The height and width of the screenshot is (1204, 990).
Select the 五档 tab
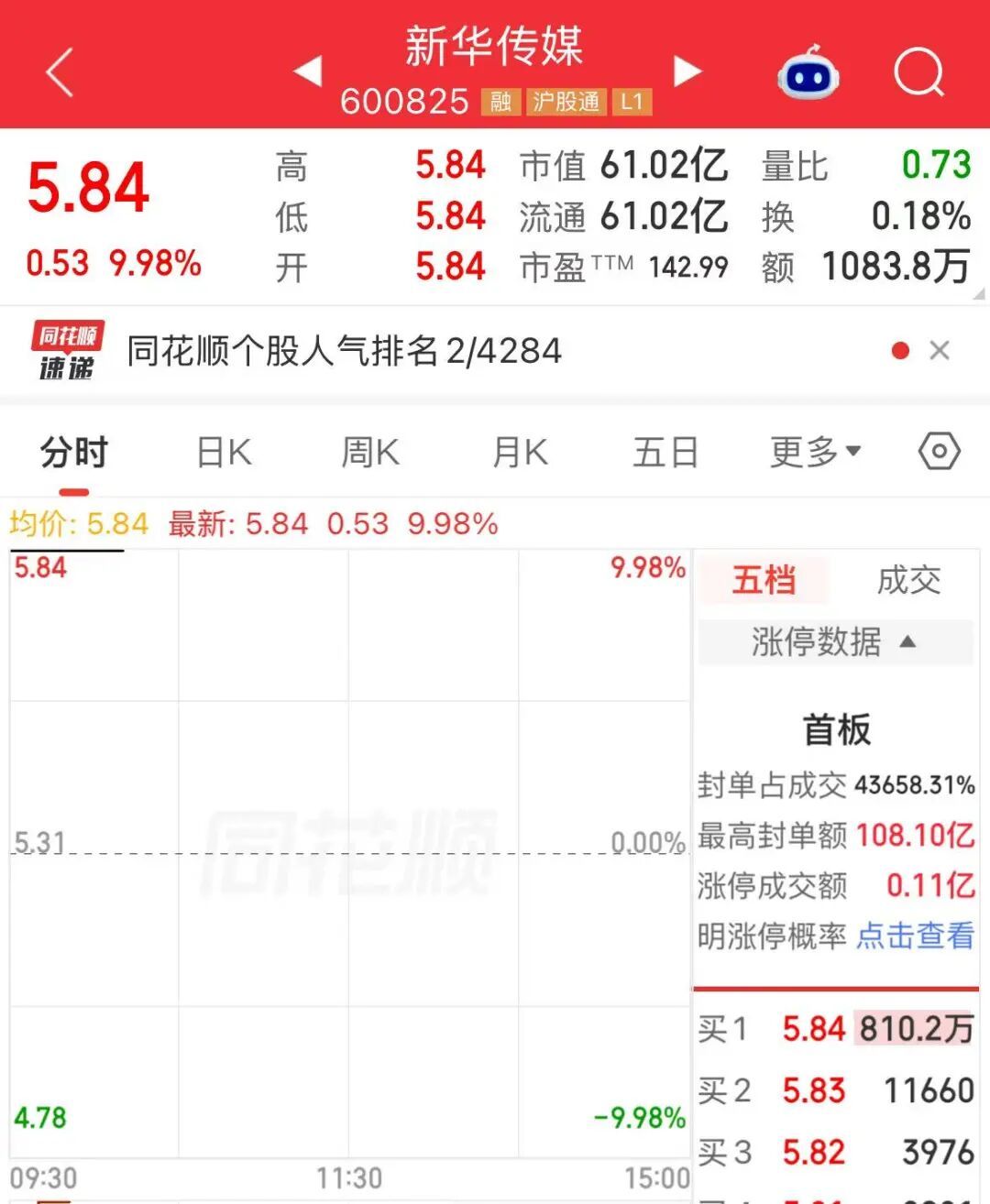coord(764,580)
